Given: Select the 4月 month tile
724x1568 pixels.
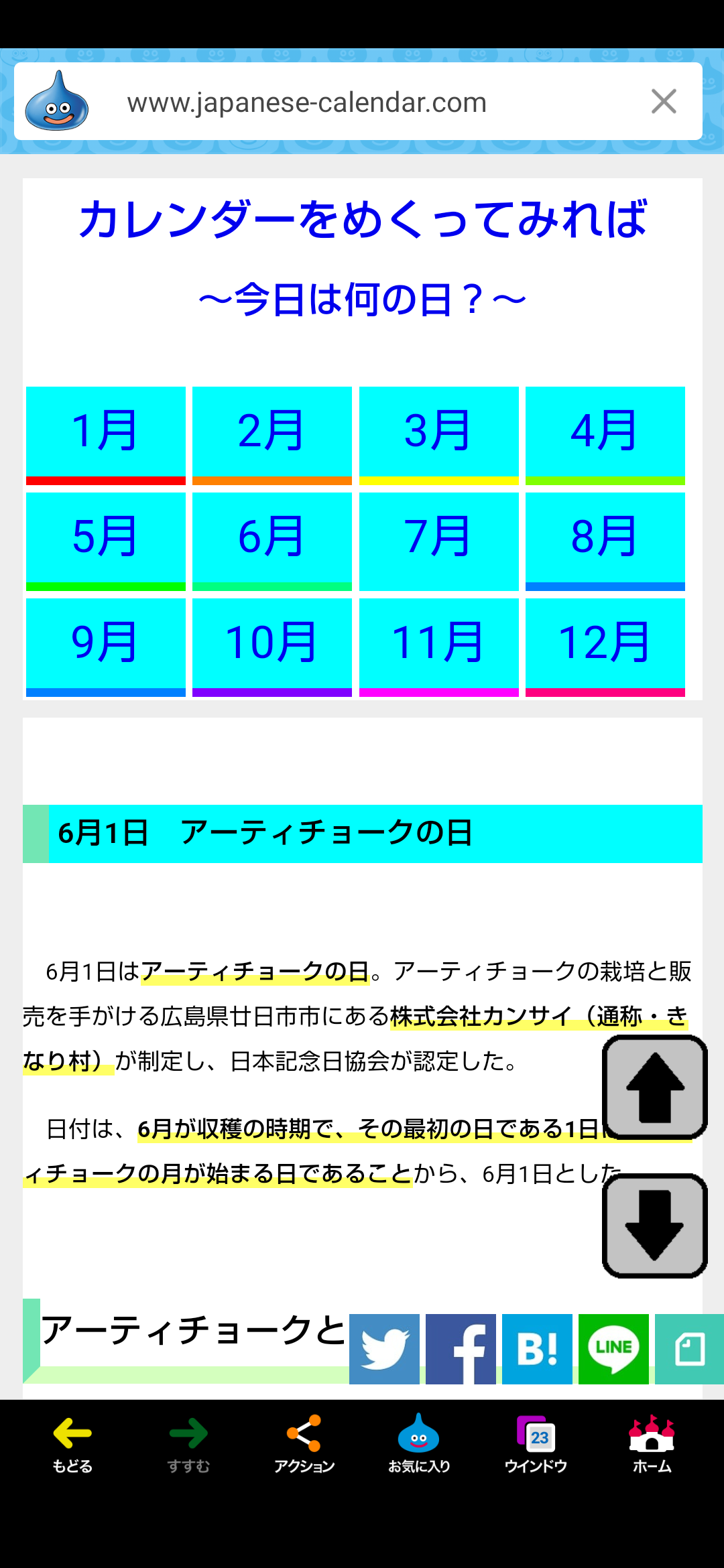Looking at the screenshot, I should 605,436.
